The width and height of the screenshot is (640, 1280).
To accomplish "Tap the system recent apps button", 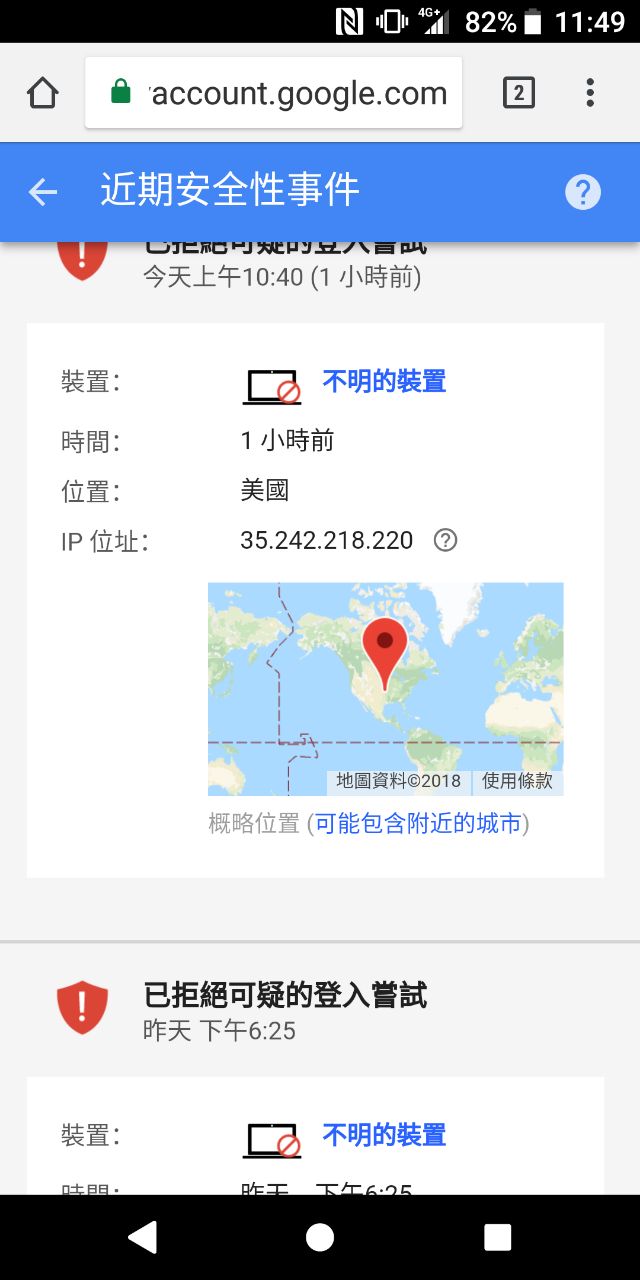I will [x=497, y=1237].
